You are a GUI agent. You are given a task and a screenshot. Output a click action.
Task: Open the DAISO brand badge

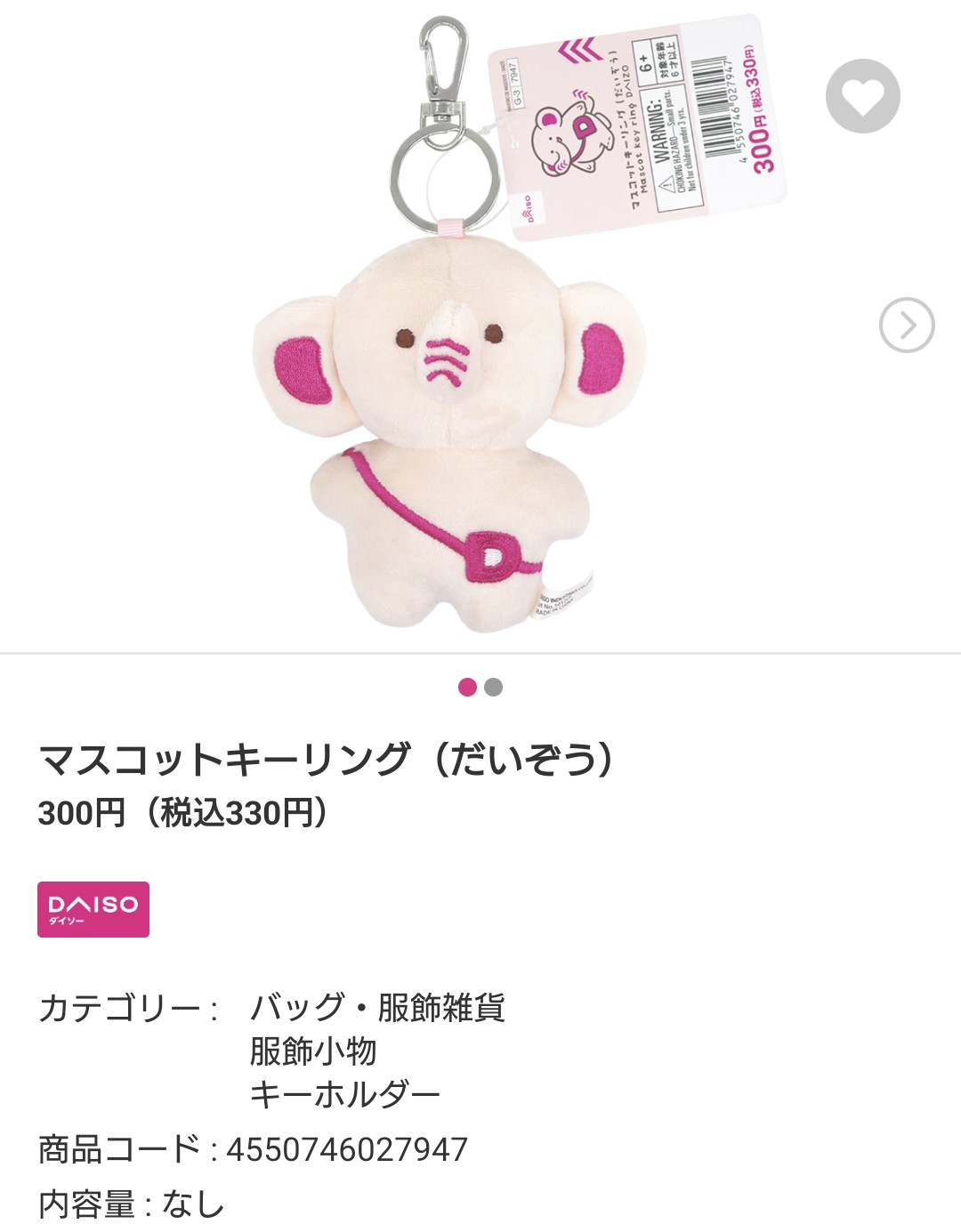click(x=93, y=909)
